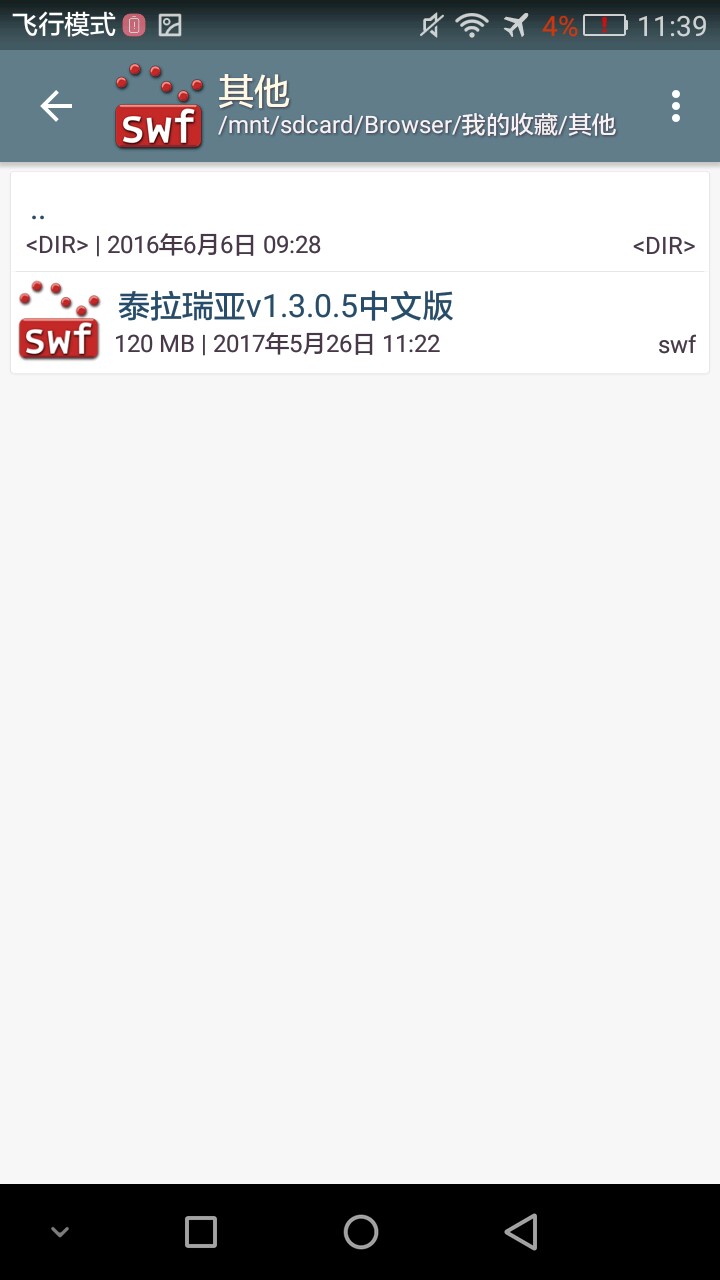This screenshot has width=720, height=1280.
Task: Open the 泰拉瑞亚v1.3.0.5中文版 swf file
Action: point(360,323)
